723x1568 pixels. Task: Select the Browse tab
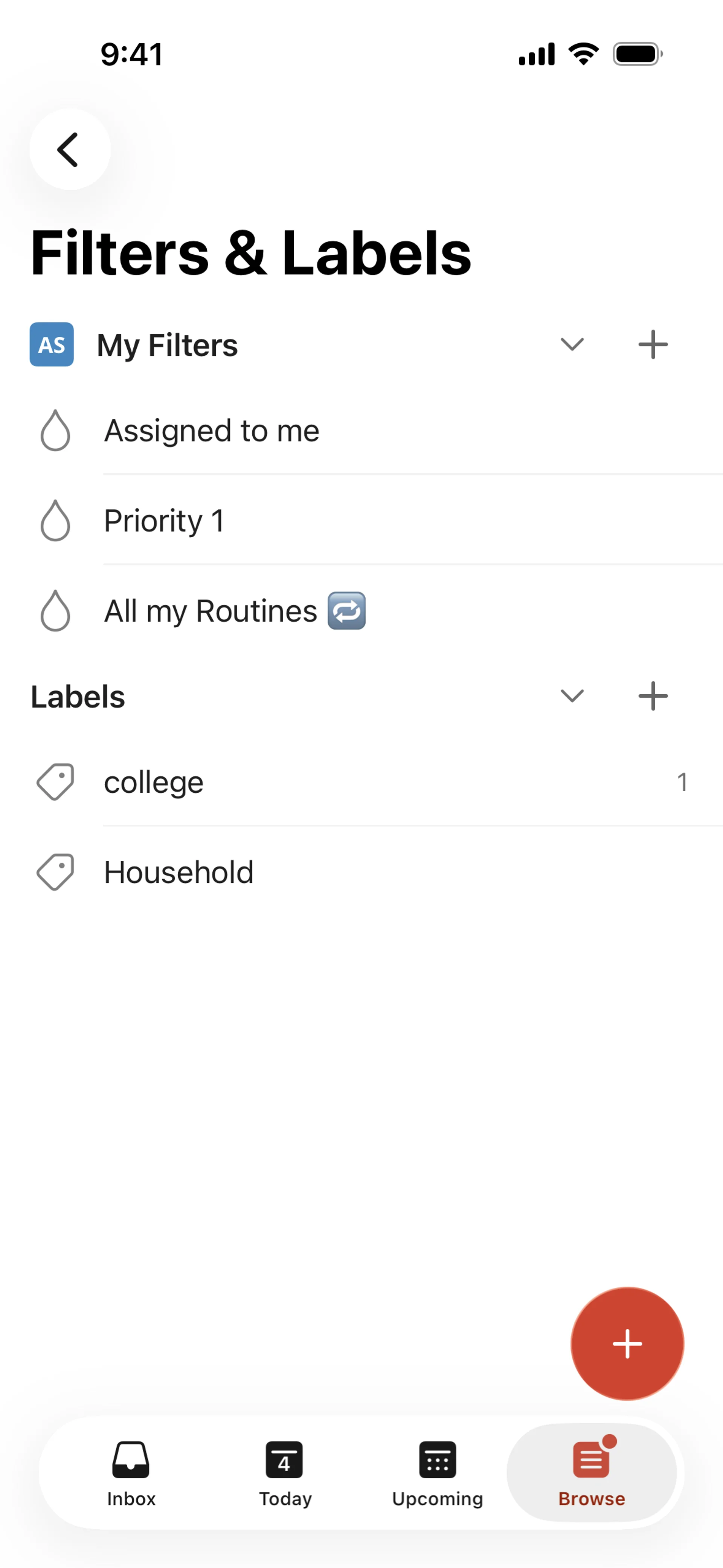tap(591, 1472)
